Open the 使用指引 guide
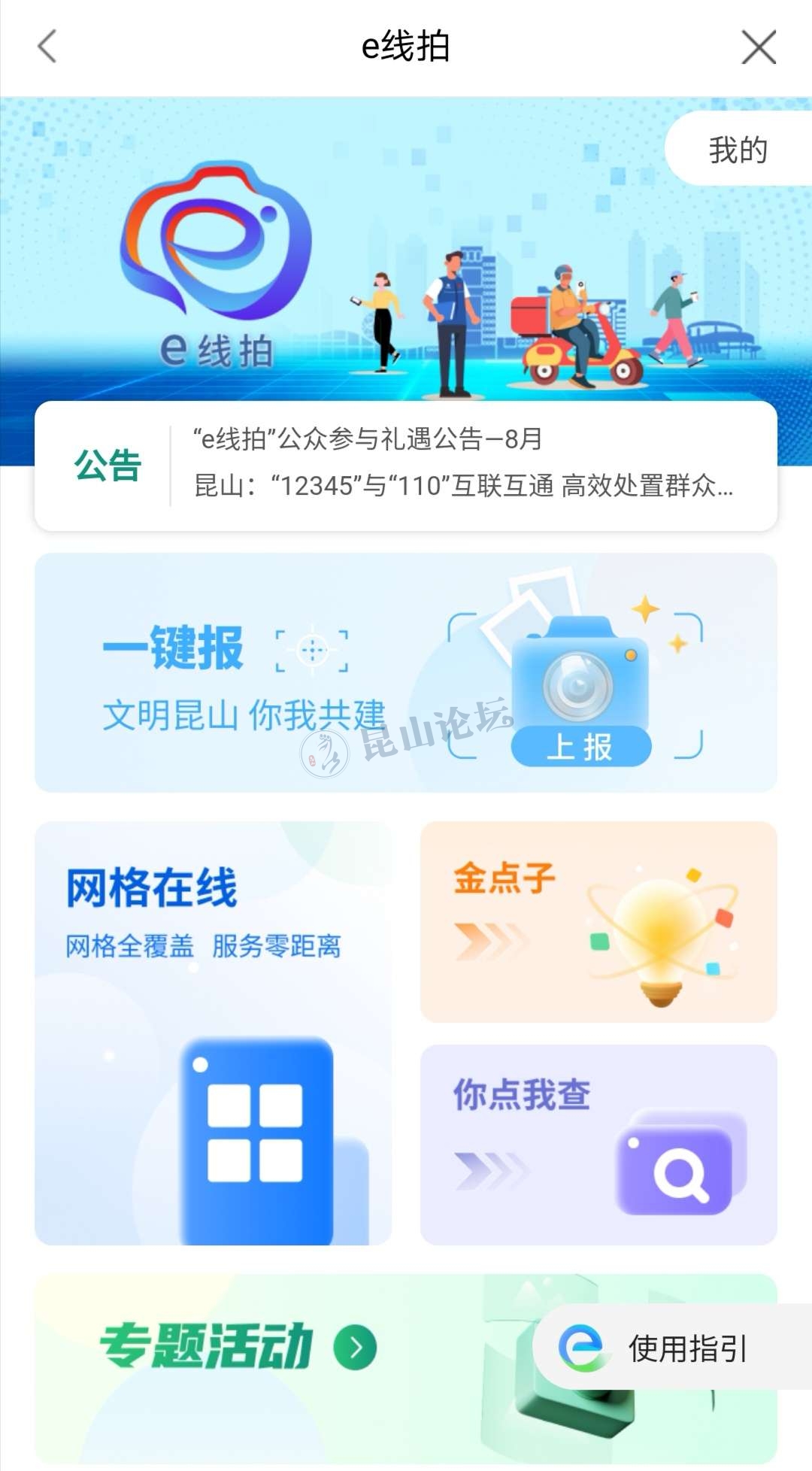The image size is (812, 1471). click(669, 1348)
